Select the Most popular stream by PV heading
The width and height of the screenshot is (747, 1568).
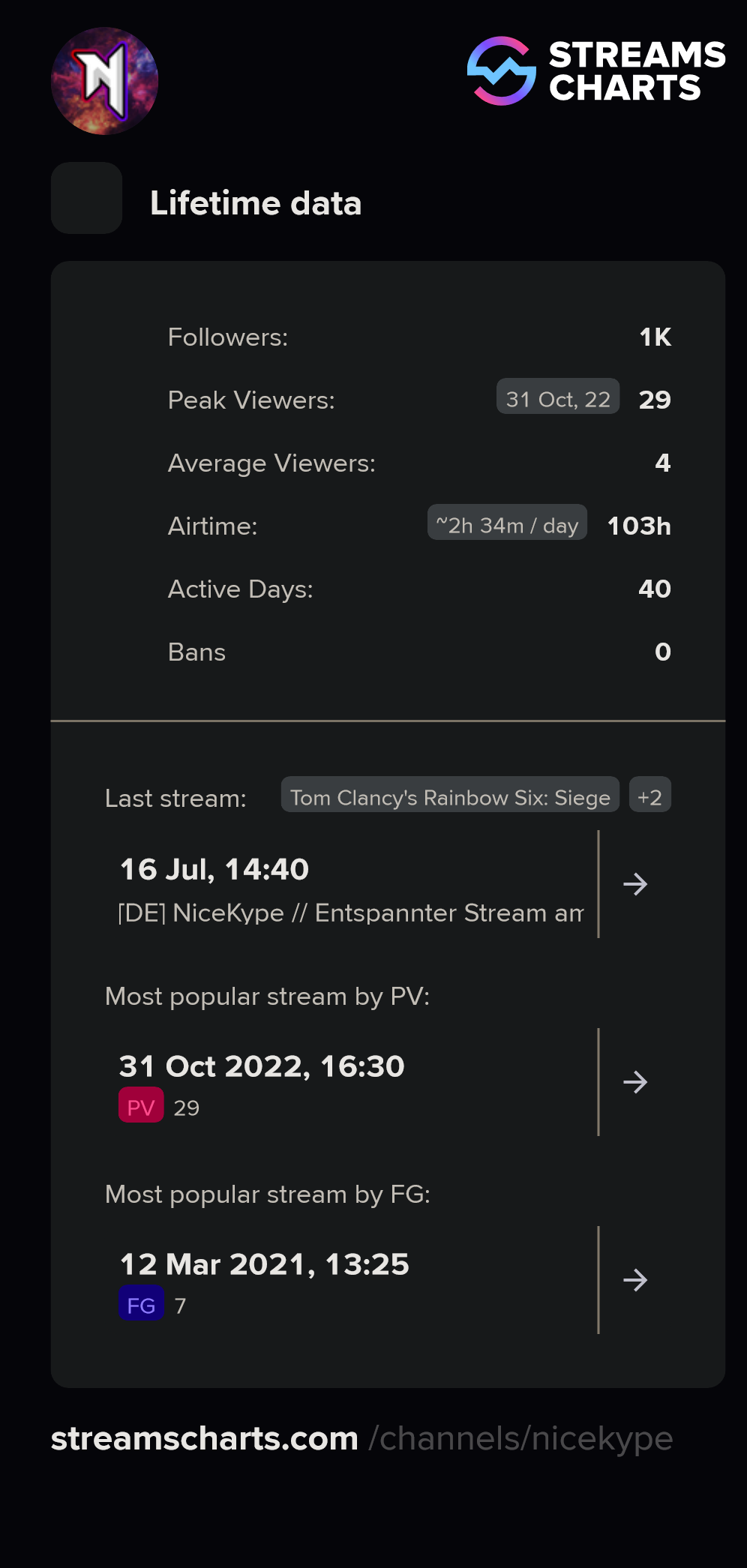[x=267, y=996]
